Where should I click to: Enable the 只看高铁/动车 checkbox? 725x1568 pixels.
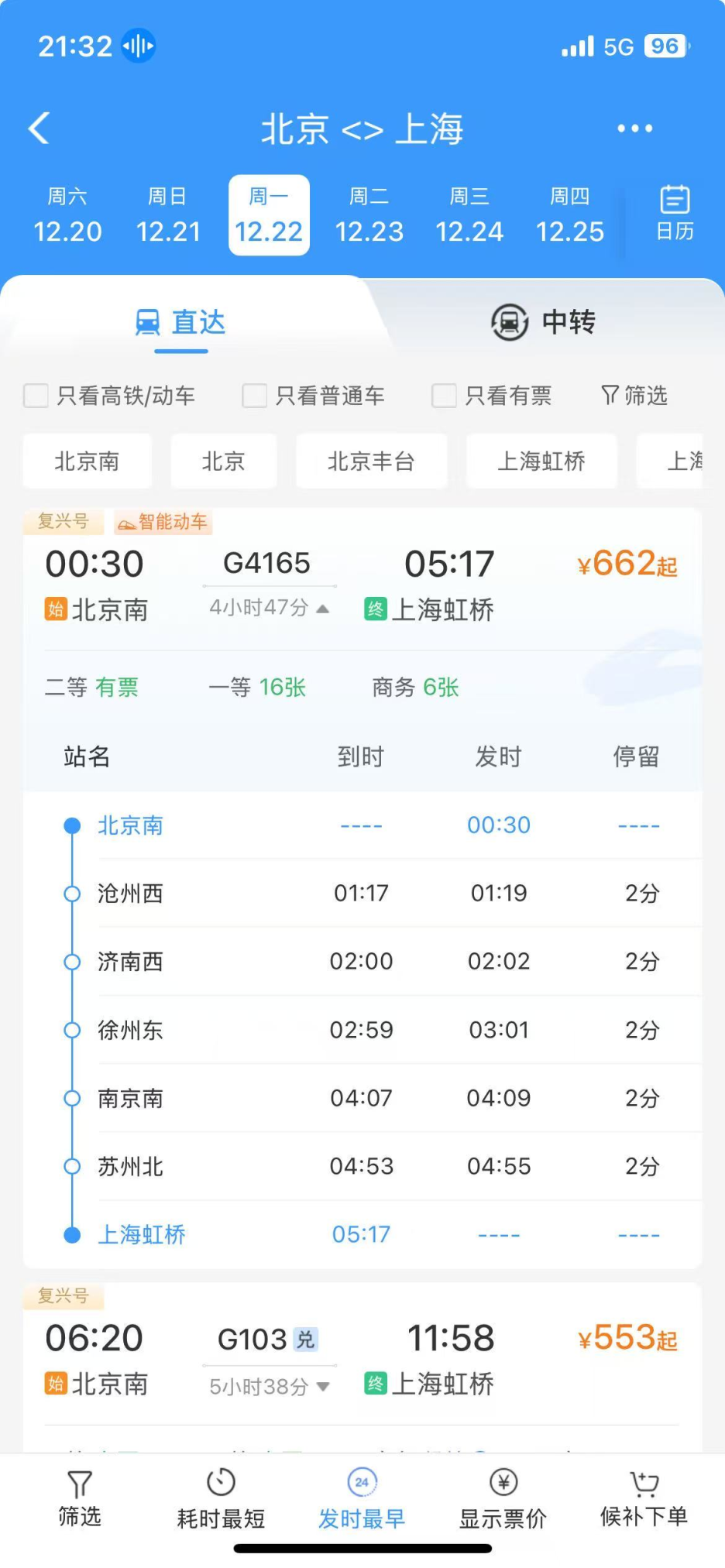pyautogui.click(x=36, y=396)
